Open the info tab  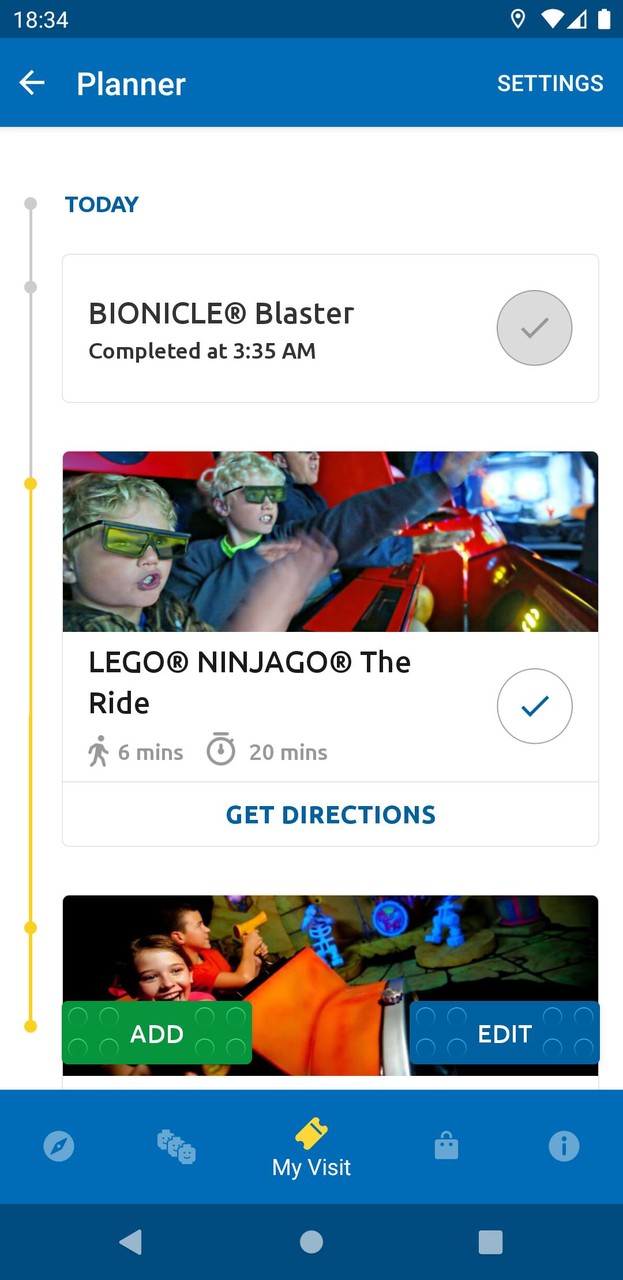[x=563, y=1146]
